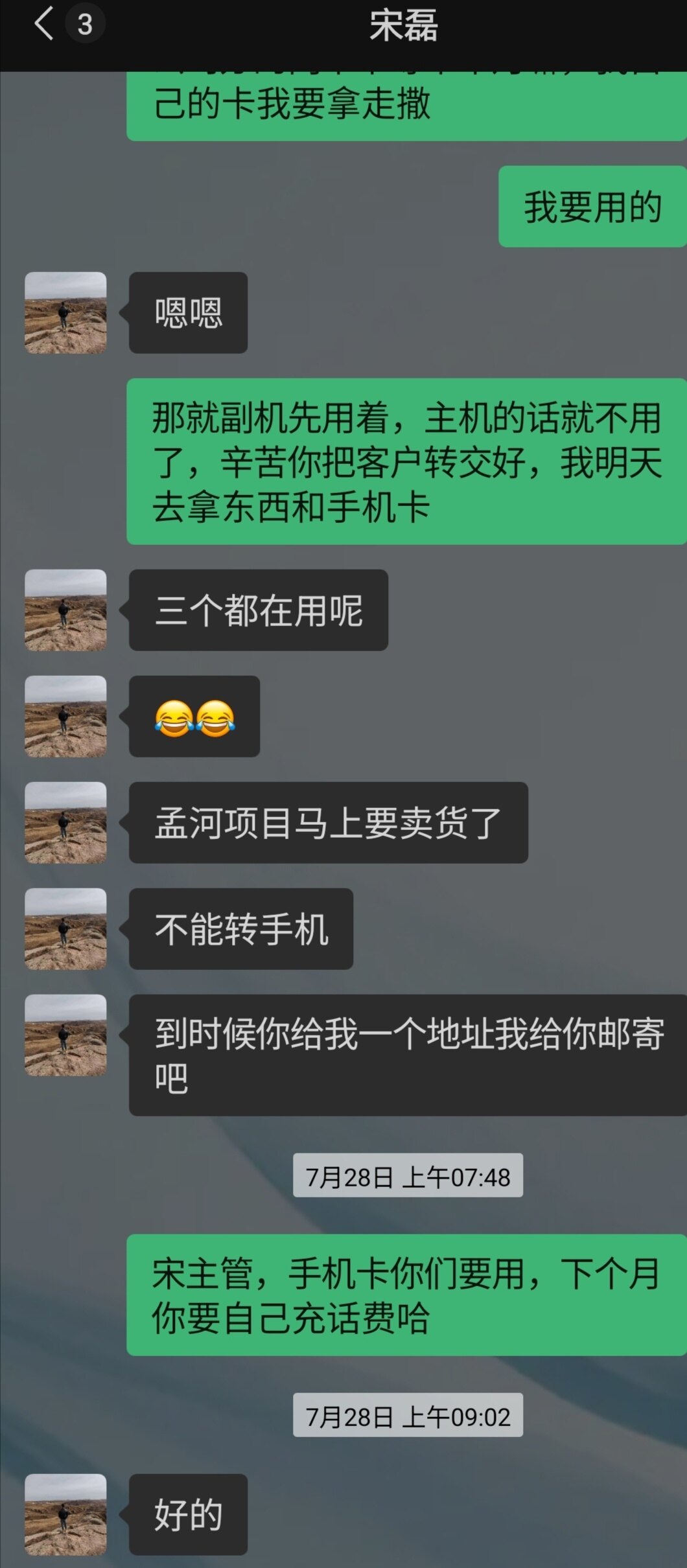View the sender's avatar next to 好的
The height and width of the screenshot is (1568, 687).
[x=65, y=1515]
